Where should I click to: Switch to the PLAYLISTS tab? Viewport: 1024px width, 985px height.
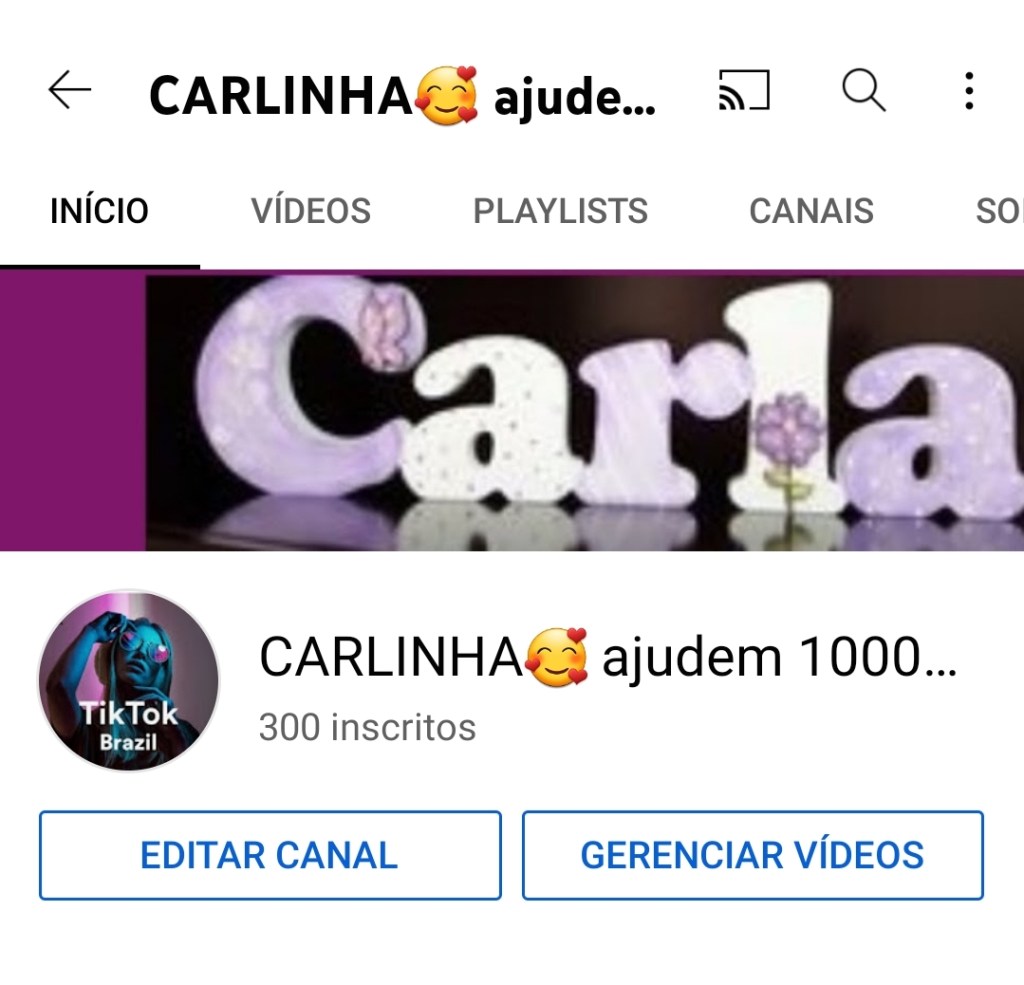pos(560,211)
